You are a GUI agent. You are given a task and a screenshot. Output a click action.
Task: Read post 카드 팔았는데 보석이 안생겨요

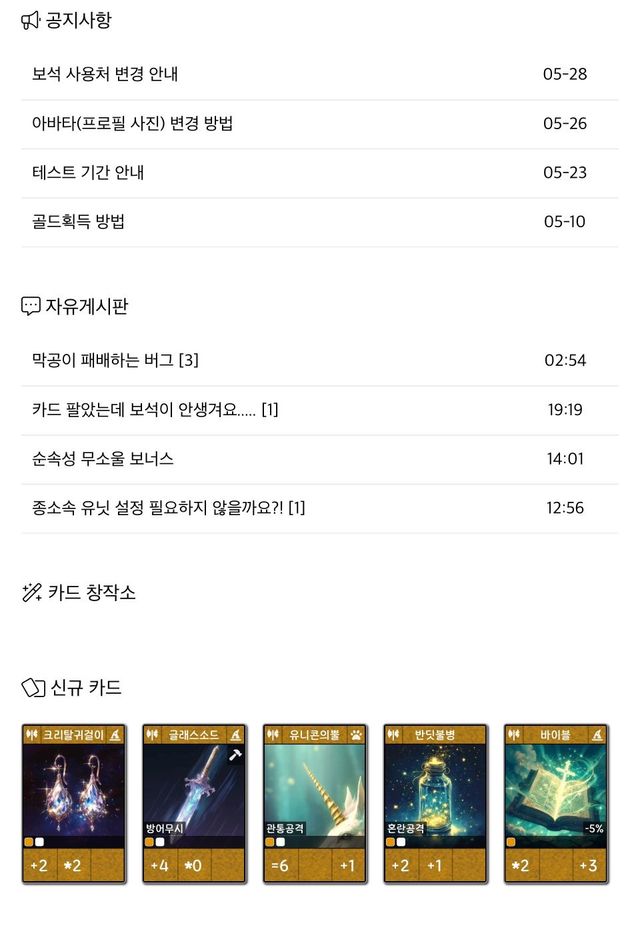[155, 409]
